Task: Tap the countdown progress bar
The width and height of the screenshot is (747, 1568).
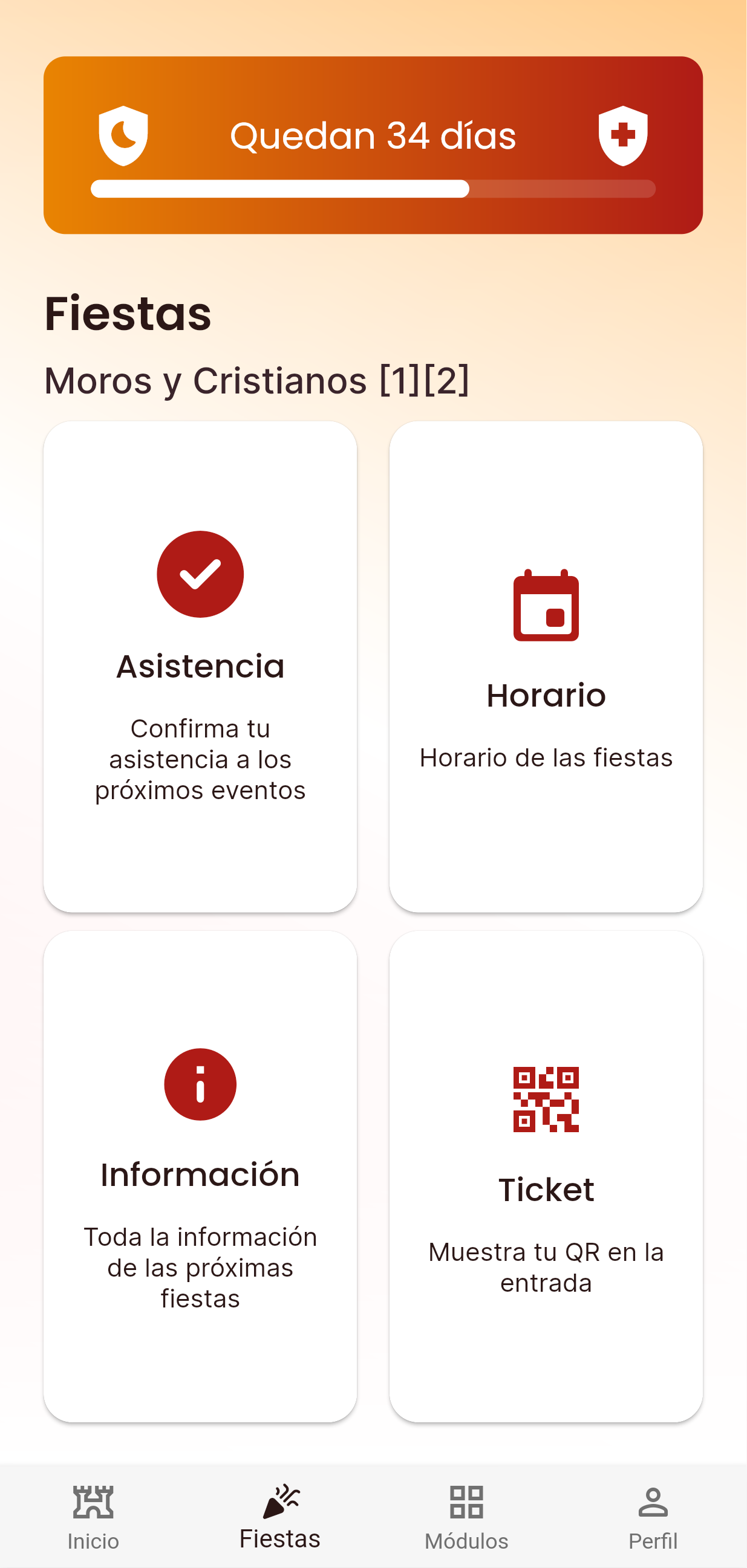Action: (374, 190)
